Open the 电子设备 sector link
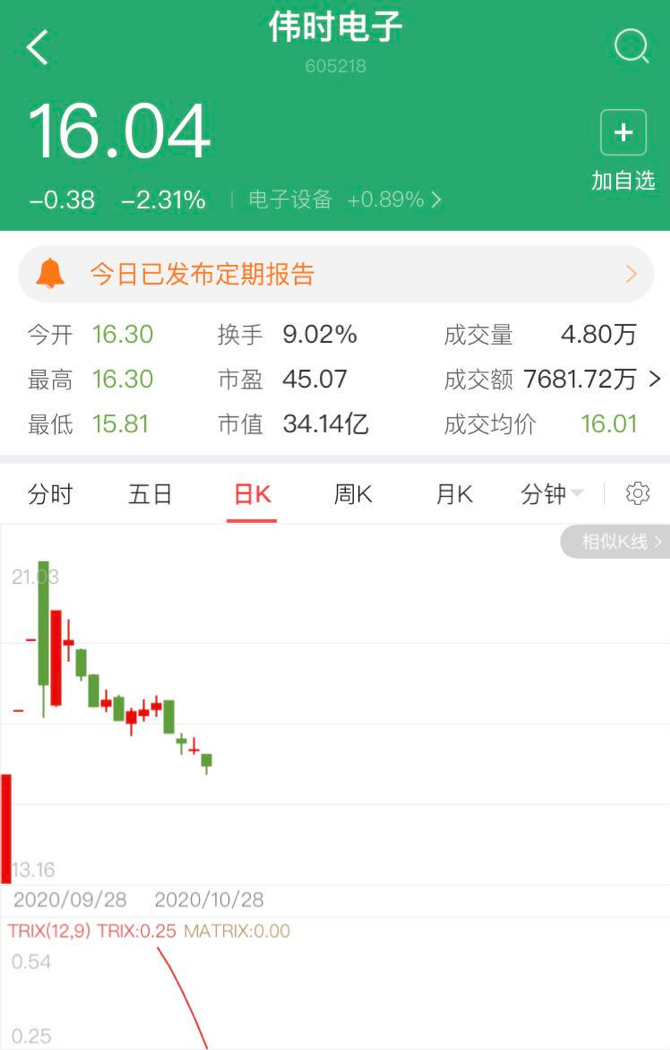Viewport: 670px width, 1050px height. pos(345,200)
